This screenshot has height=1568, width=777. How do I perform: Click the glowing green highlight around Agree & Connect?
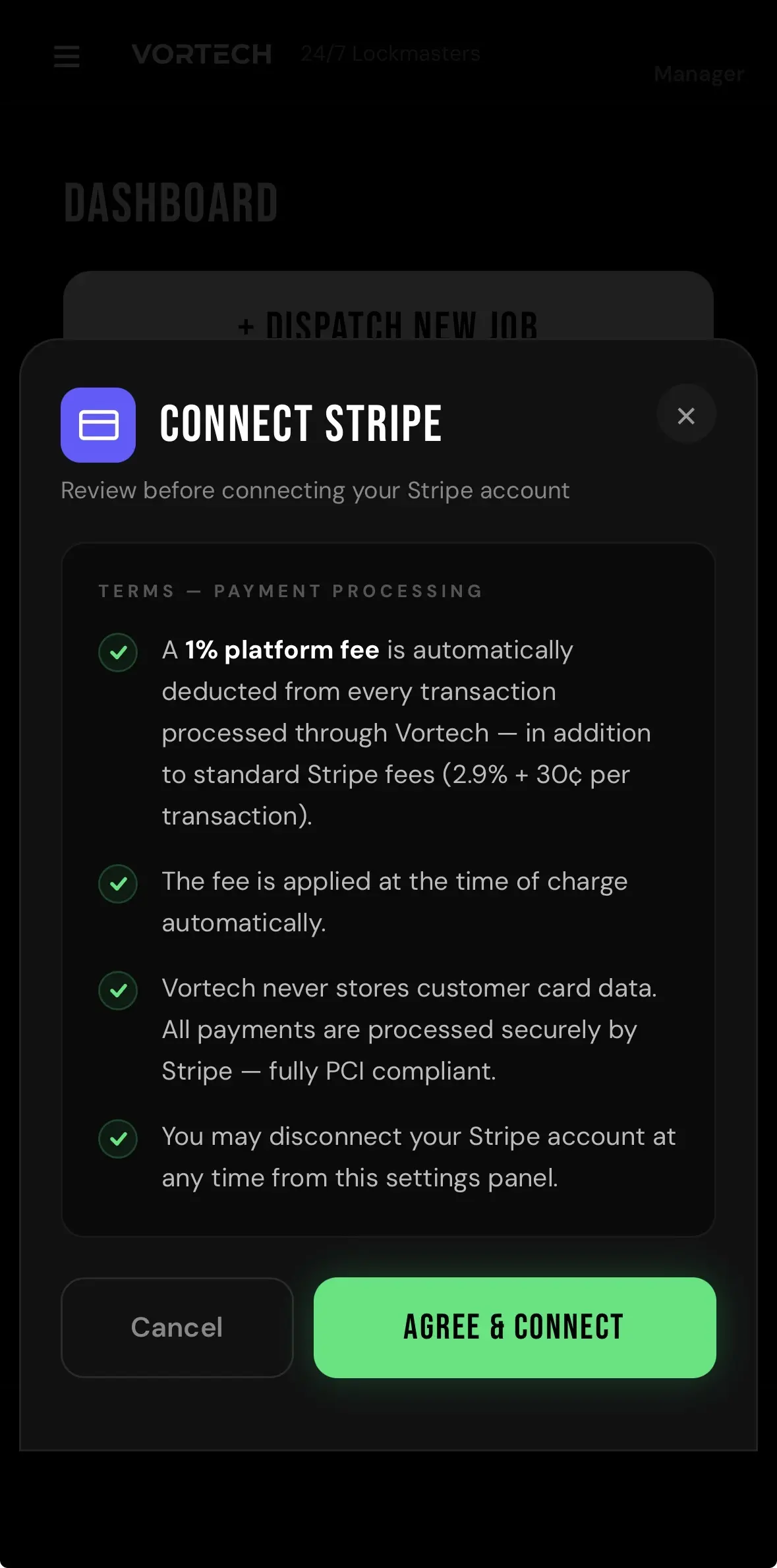[x=515, y=1327]
